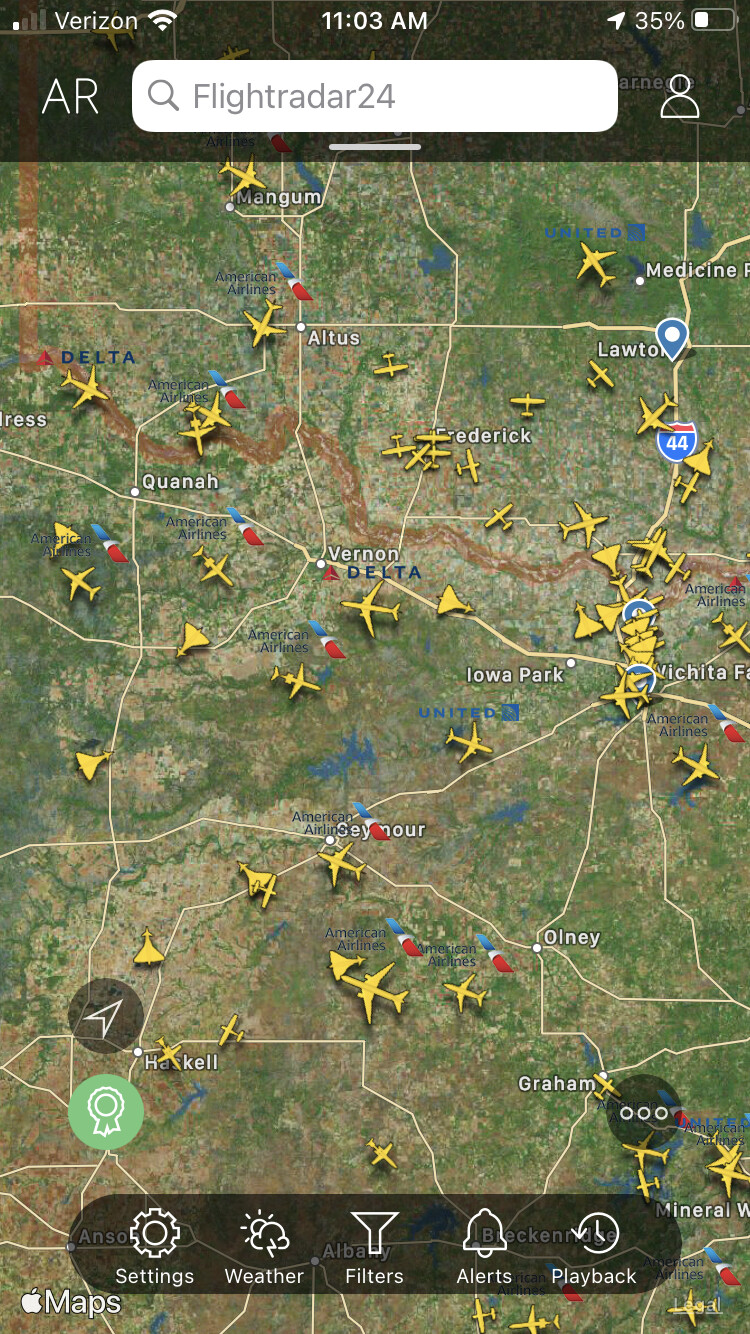Open the AR view
The image size is (750, 1334).
[x=70, y=97]
